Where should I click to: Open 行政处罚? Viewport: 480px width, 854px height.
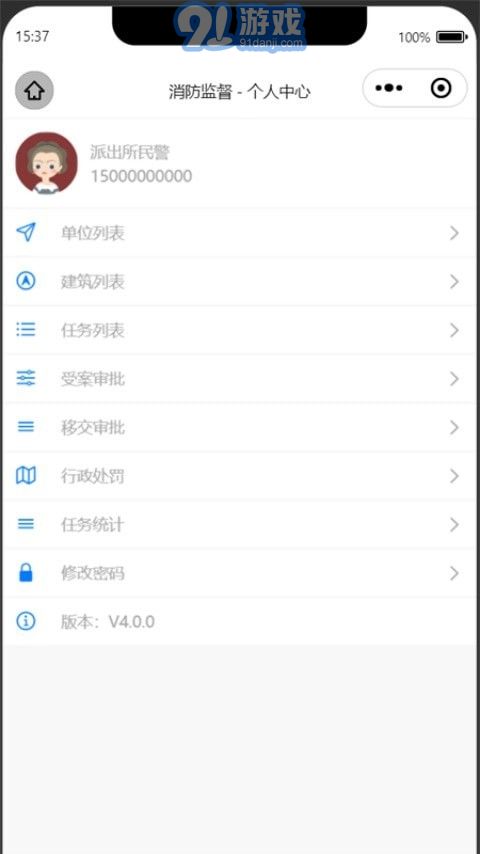click(240, 476)
